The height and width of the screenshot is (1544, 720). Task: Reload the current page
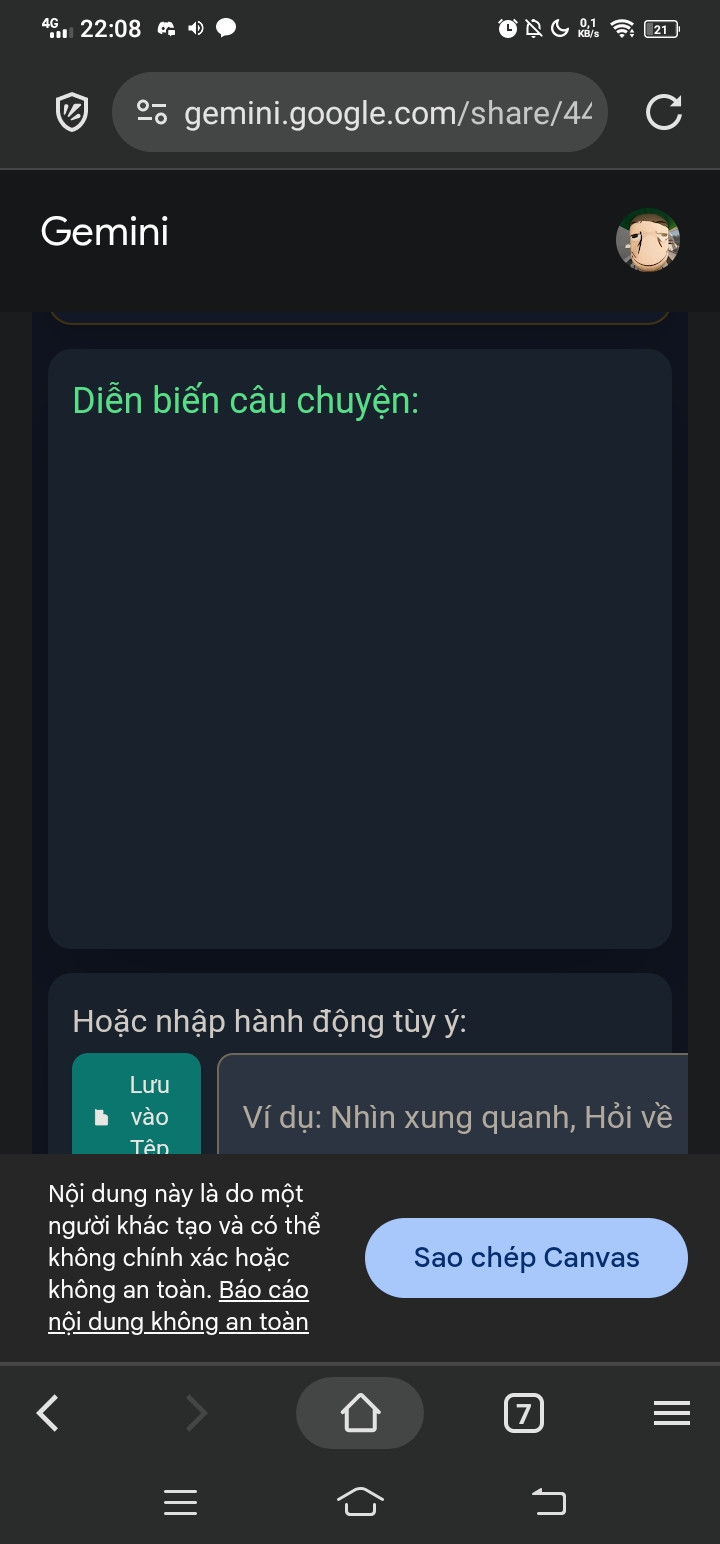point(663,112)
